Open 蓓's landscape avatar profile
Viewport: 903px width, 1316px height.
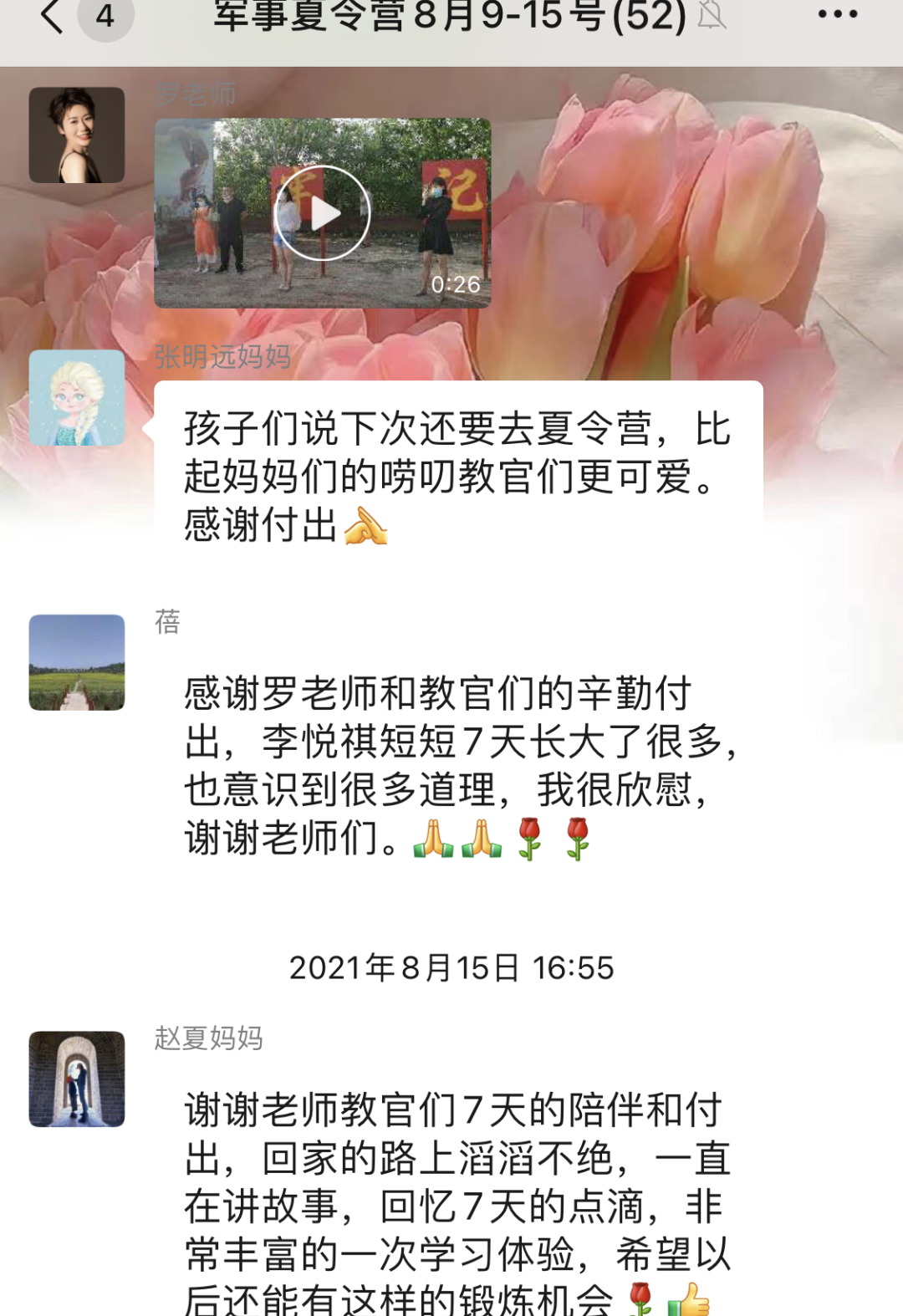[77, 662]
